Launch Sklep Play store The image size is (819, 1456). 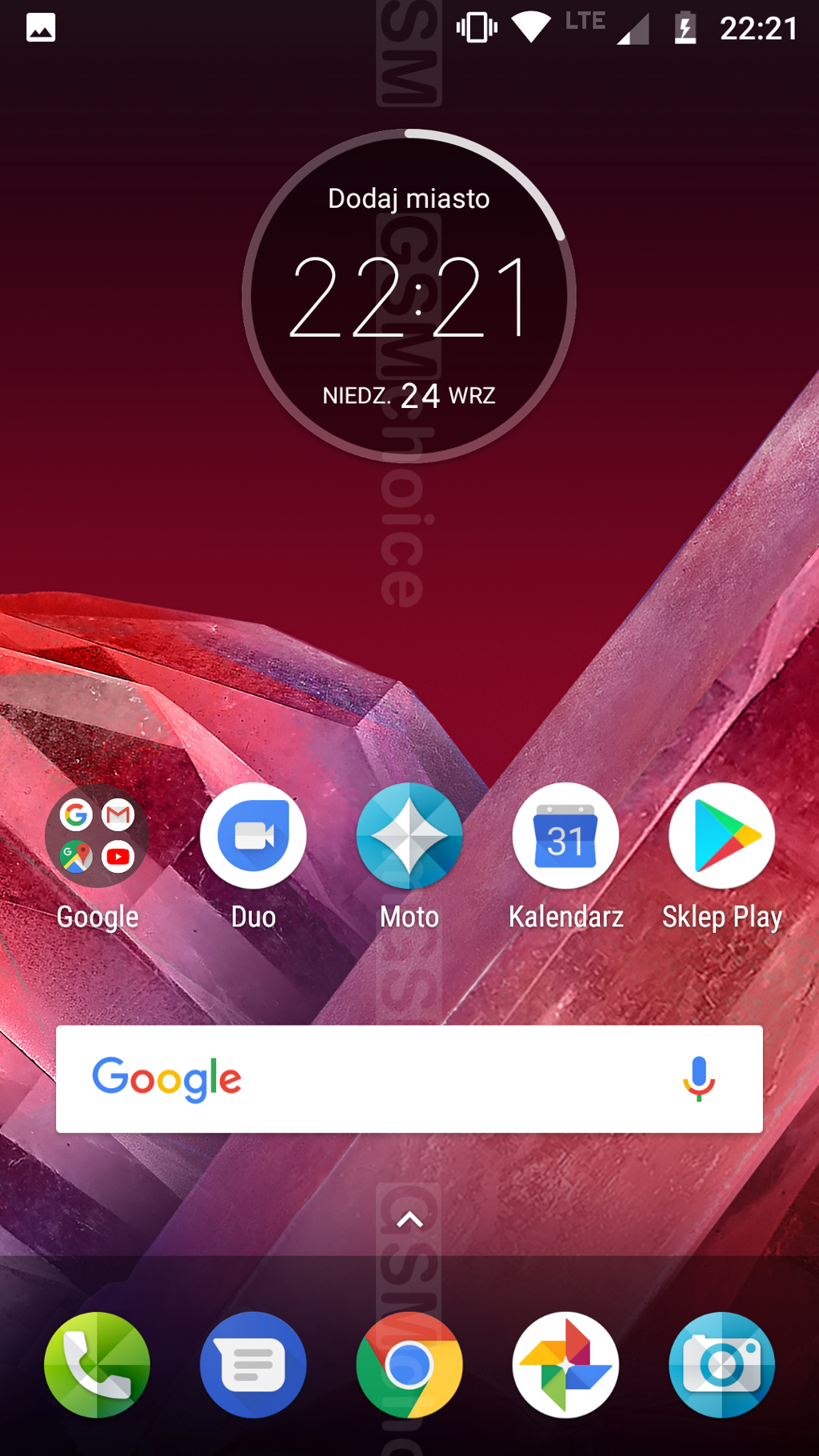721,836
